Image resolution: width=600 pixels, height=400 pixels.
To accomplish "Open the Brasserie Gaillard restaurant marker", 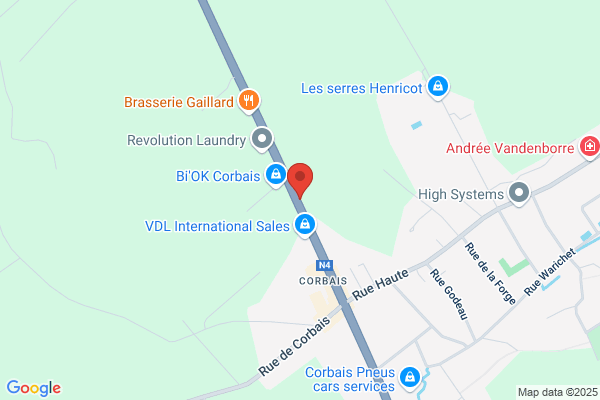I will click(249, 101).
